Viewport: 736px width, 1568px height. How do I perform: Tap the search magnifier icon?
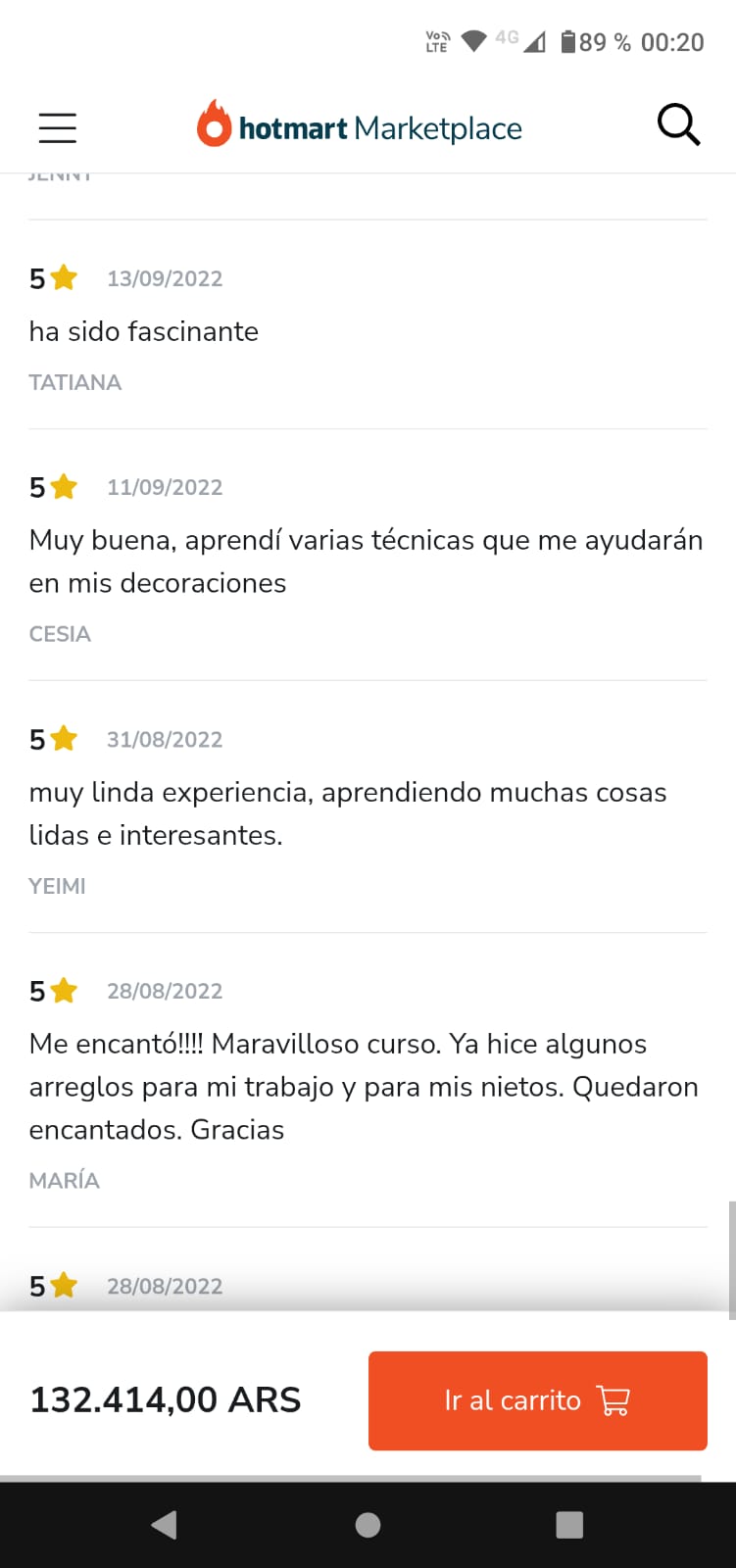678,125
